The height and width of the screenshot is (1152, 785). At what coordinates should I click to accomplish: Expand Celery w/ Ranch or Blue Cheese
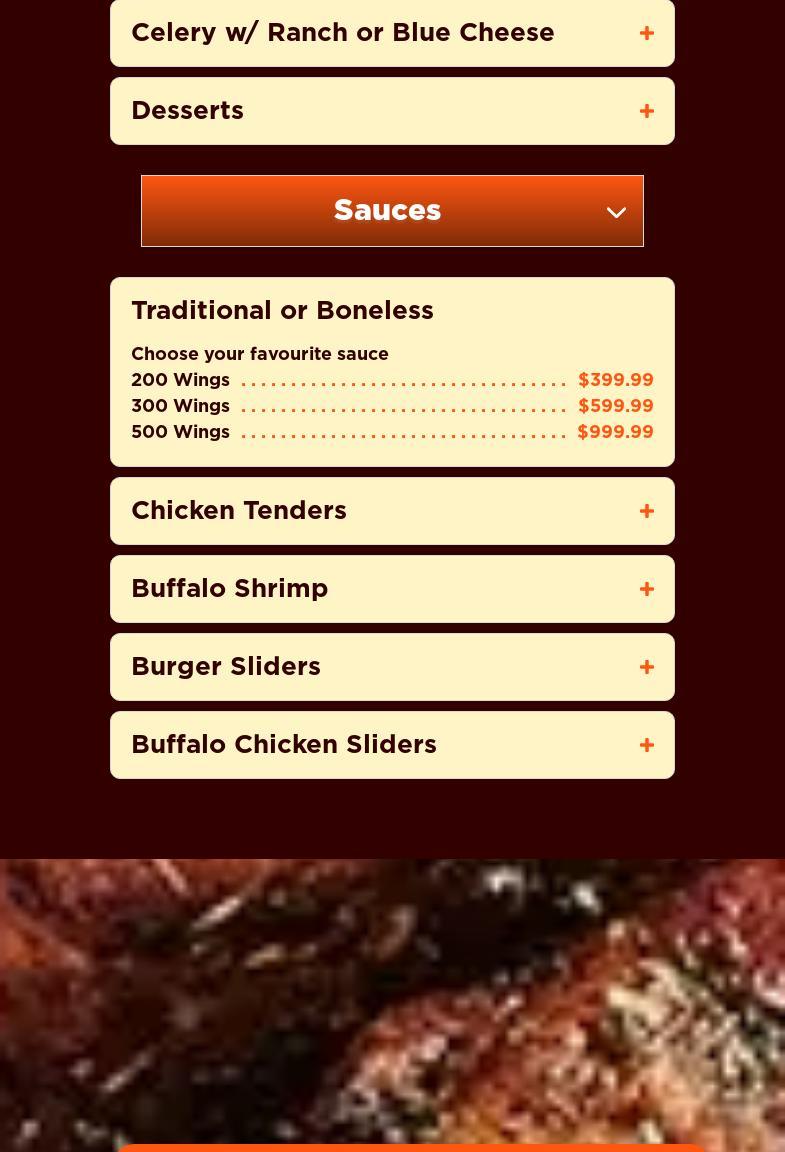tap(646, 33)
